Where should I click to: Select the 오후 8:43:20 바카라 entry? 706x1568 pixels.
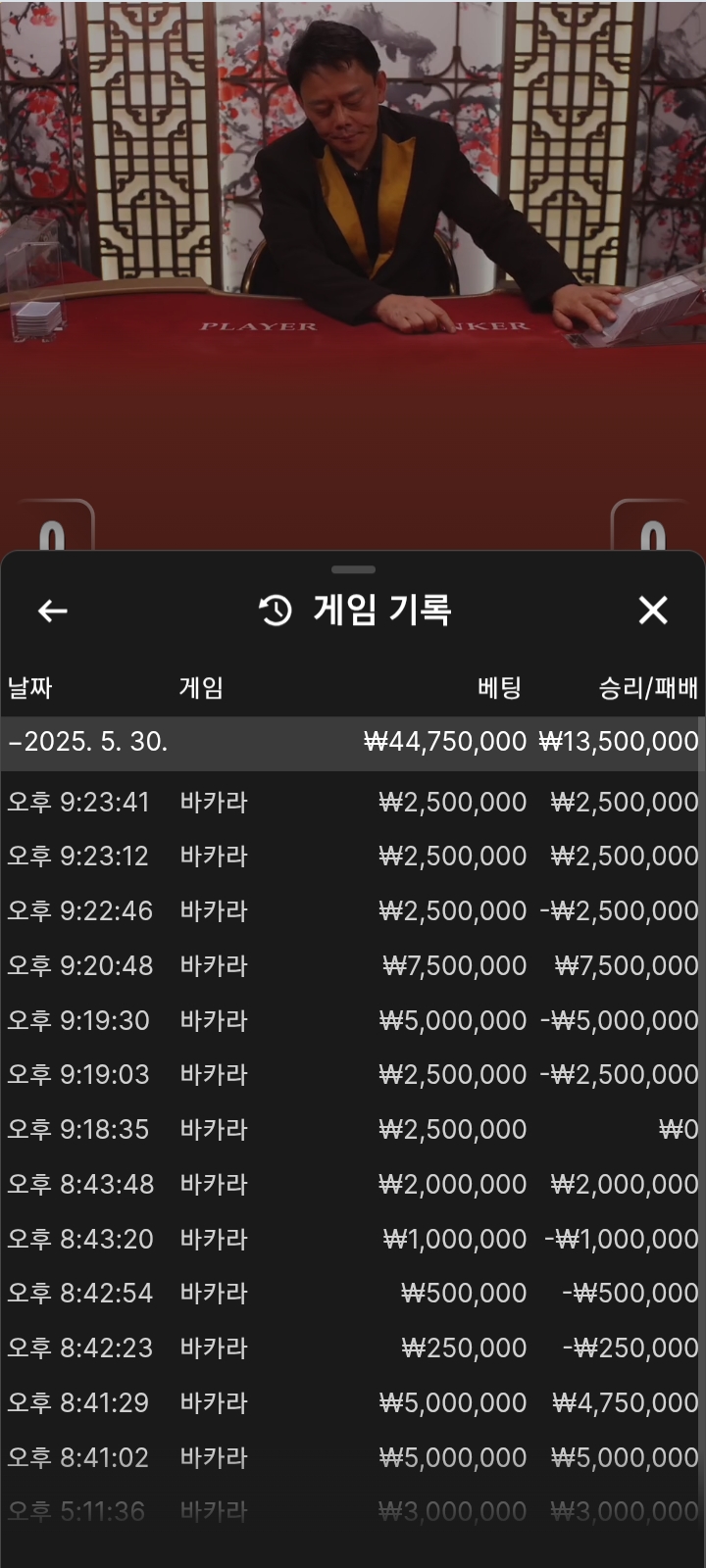click(353, 1239)
